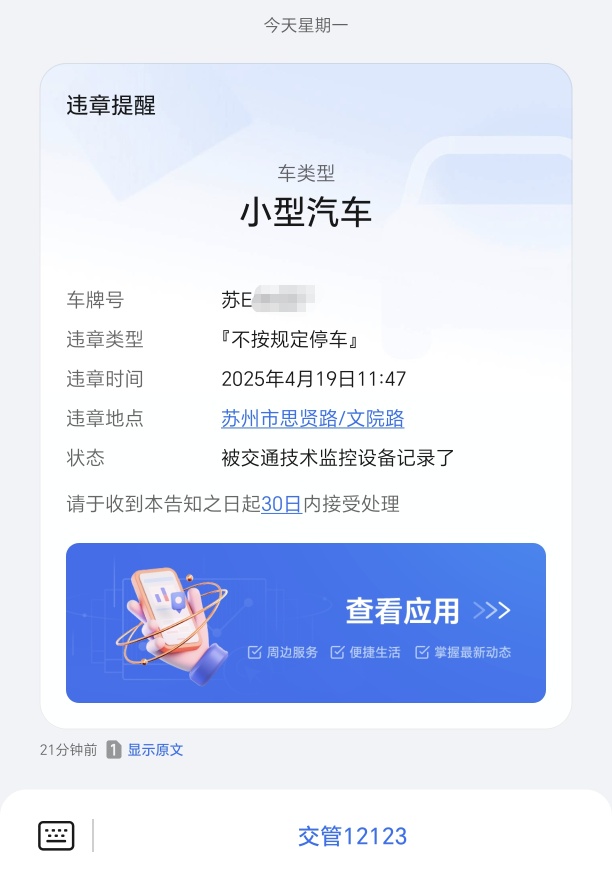Open the 苏州市思贤路/文院路 location link

pos(312,419)
